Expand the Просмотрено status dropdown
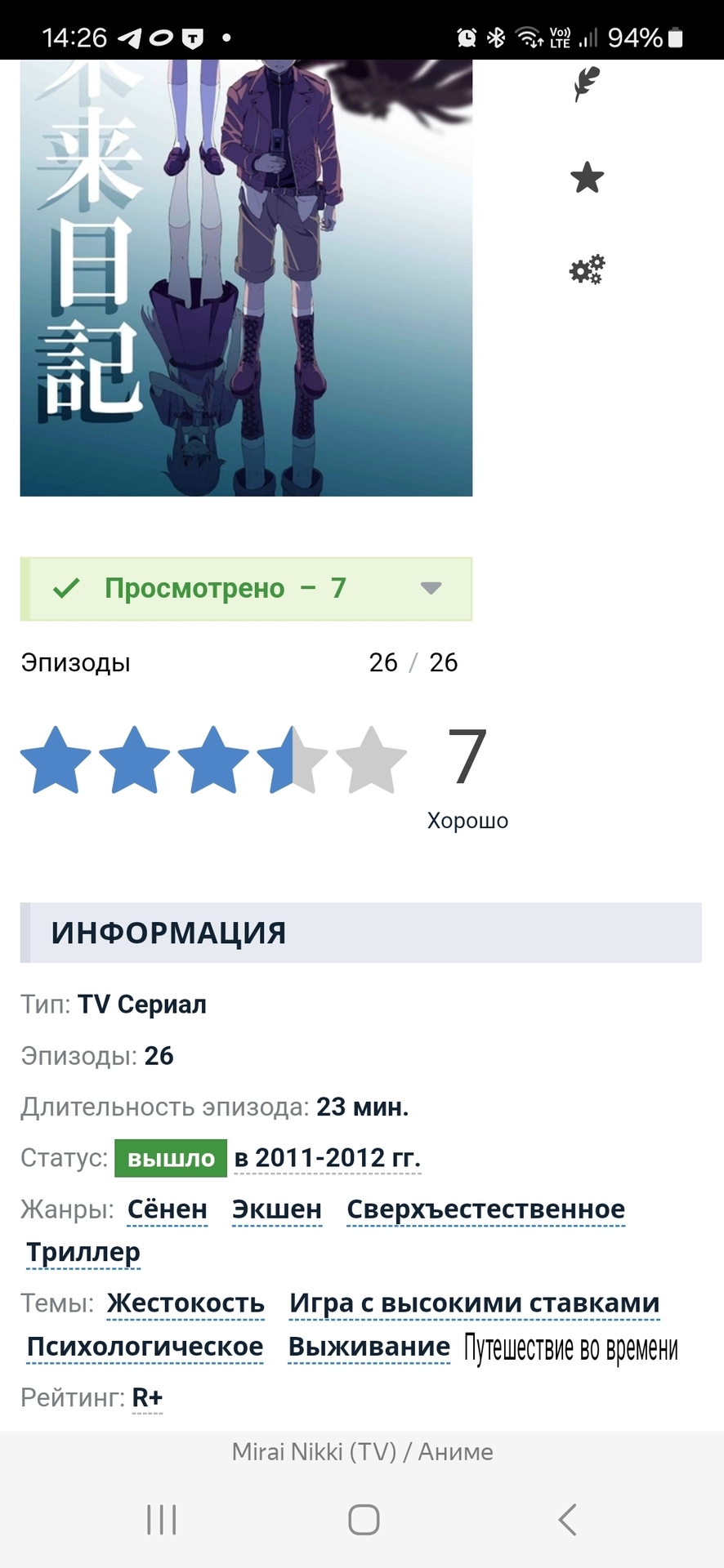The image size is (724, 1568). point(430,588)
